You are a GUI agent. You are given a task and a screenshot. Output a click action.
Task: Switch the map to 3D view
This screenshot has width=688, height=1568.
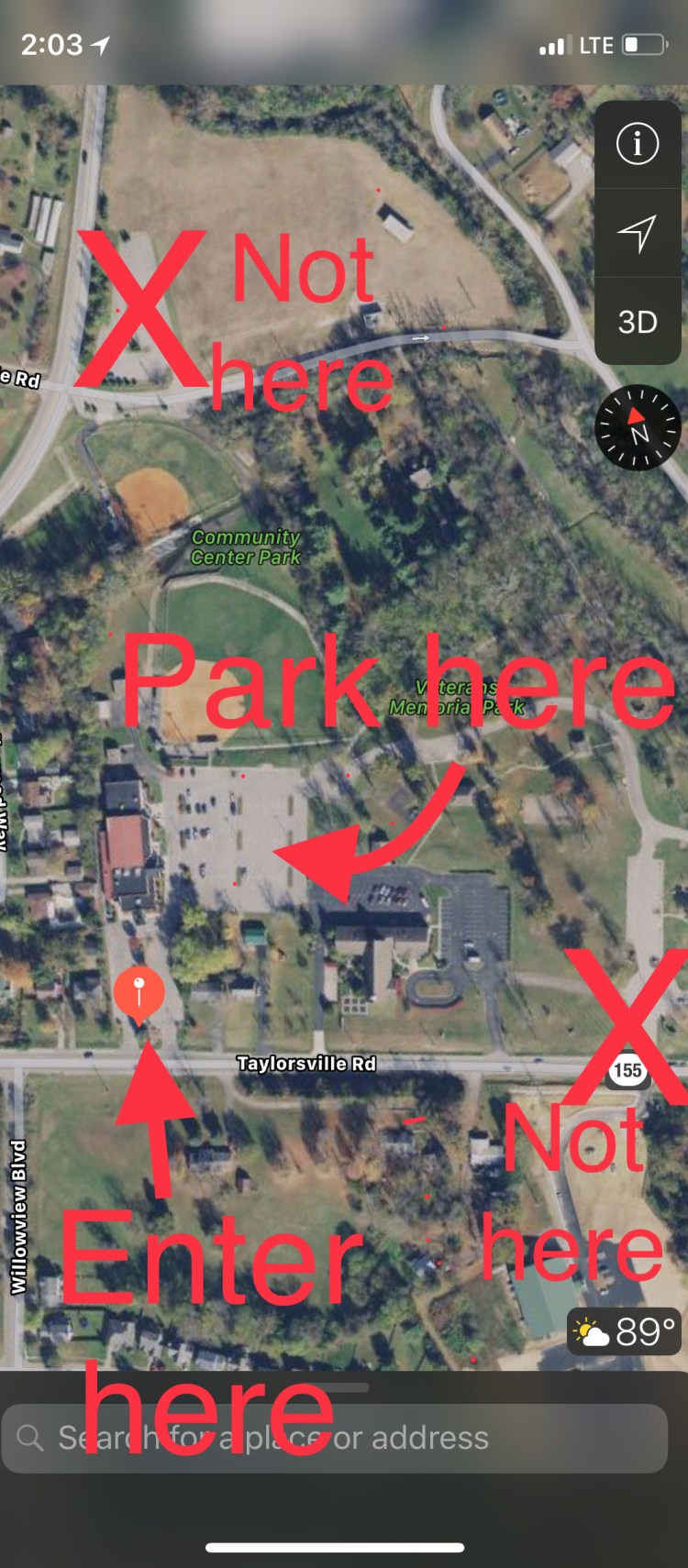[x=638, y=323]
